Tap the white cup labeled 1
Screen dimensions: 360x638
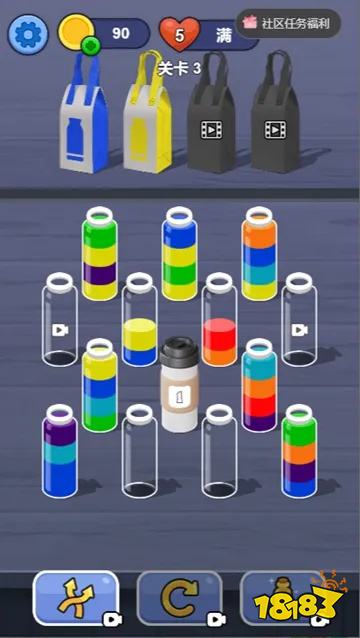click(179, 385)
